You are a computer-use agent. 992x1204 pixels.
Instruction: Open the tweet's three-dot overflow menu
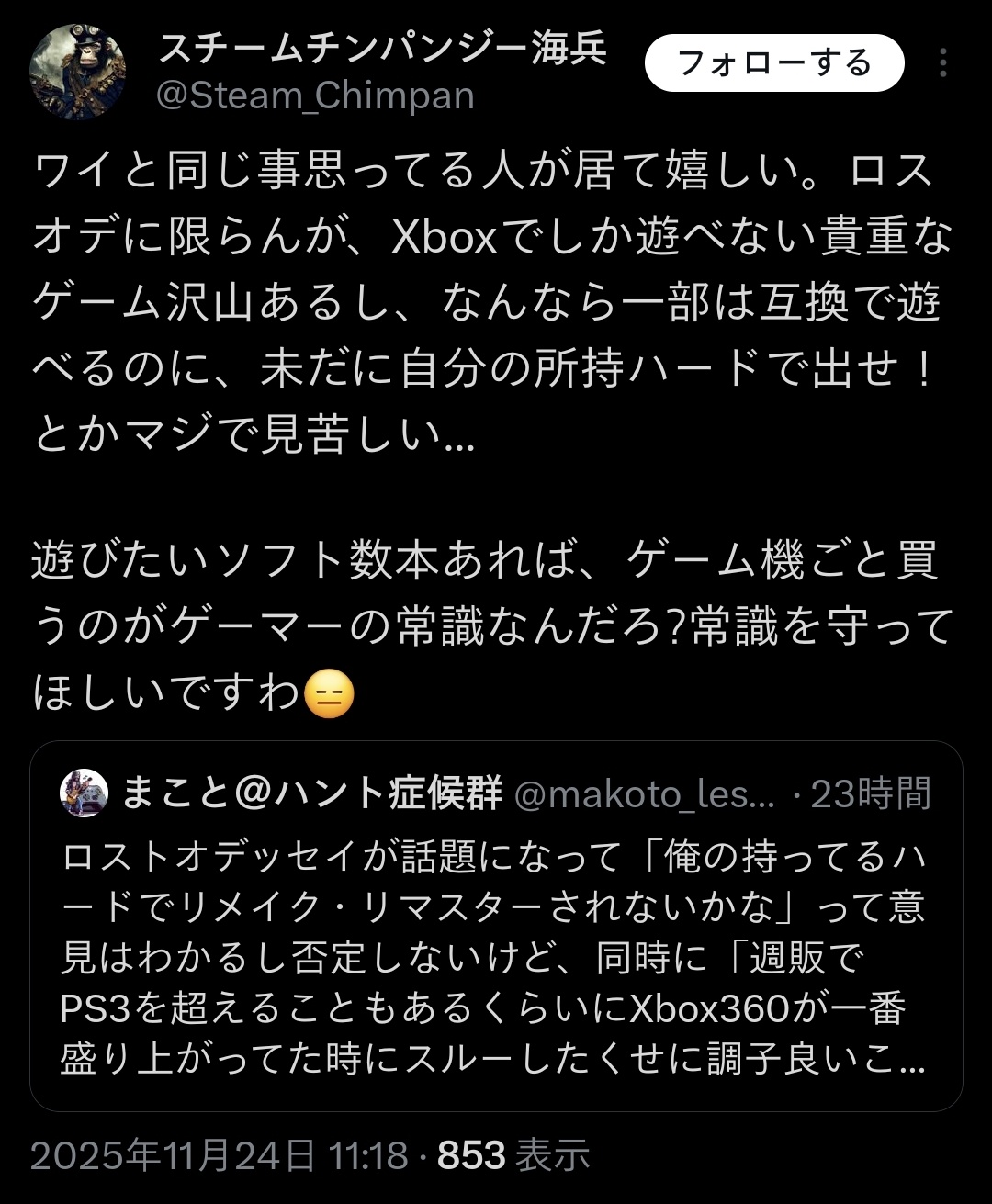(x=943, y=63)
